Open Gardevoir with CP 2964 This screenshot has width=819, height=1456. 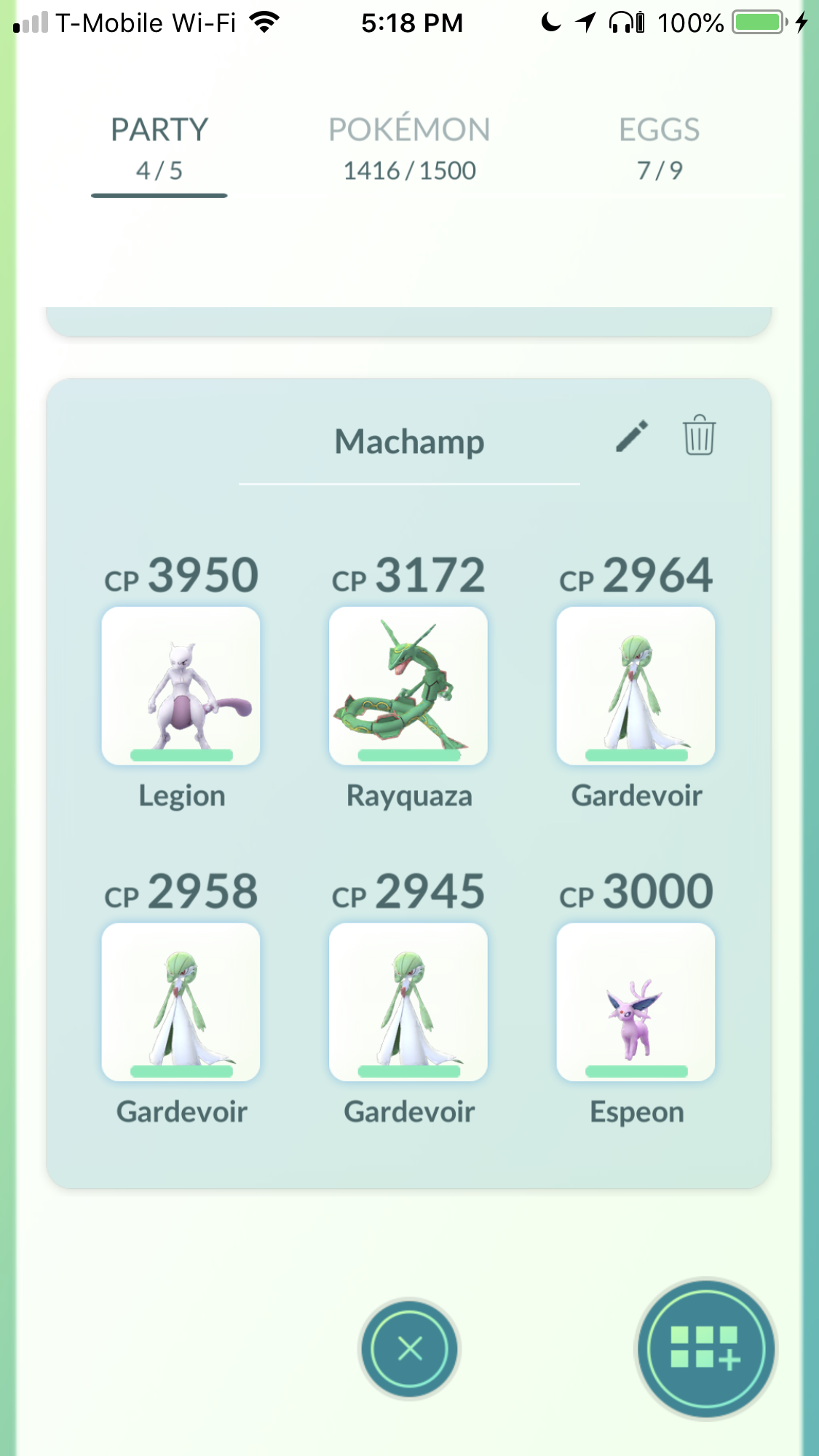[x=636, y=685]
